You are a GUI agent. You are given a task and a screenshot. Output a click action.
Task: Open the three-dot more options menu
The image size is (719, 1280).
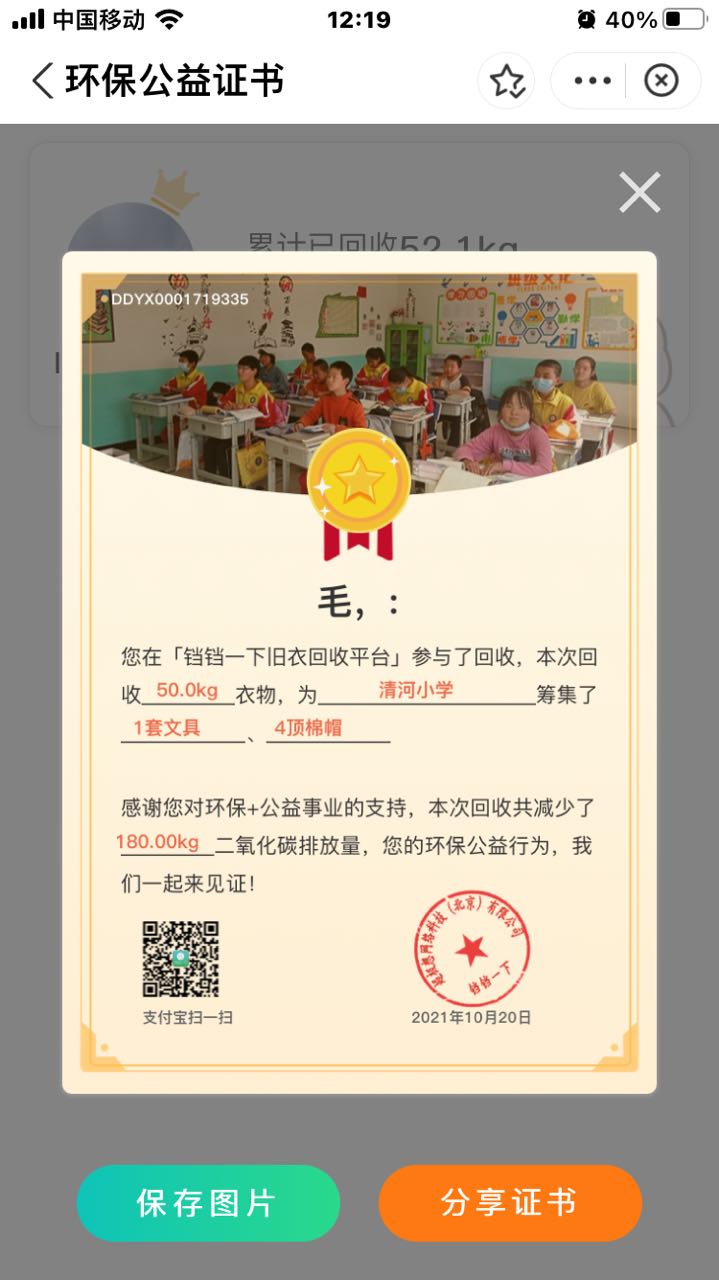(x=592, y=81)
